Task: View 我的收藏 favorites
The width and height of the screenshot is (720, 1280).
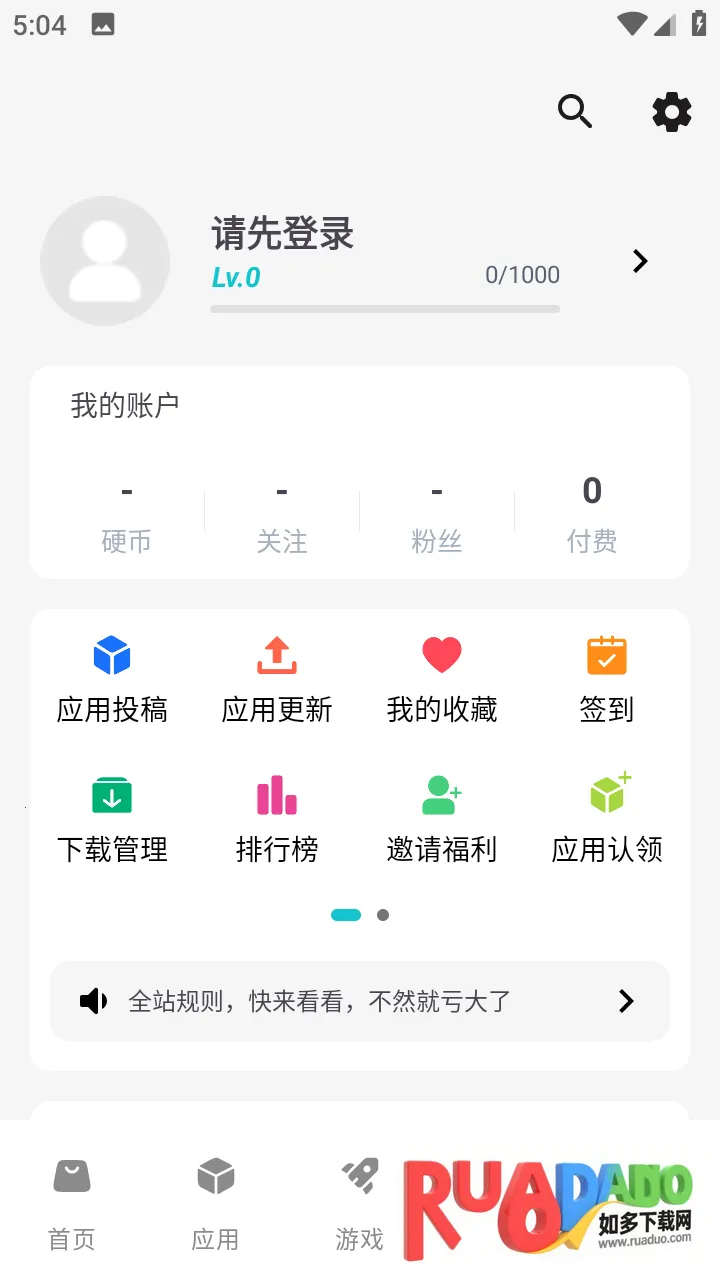Action: click(442, 680)
